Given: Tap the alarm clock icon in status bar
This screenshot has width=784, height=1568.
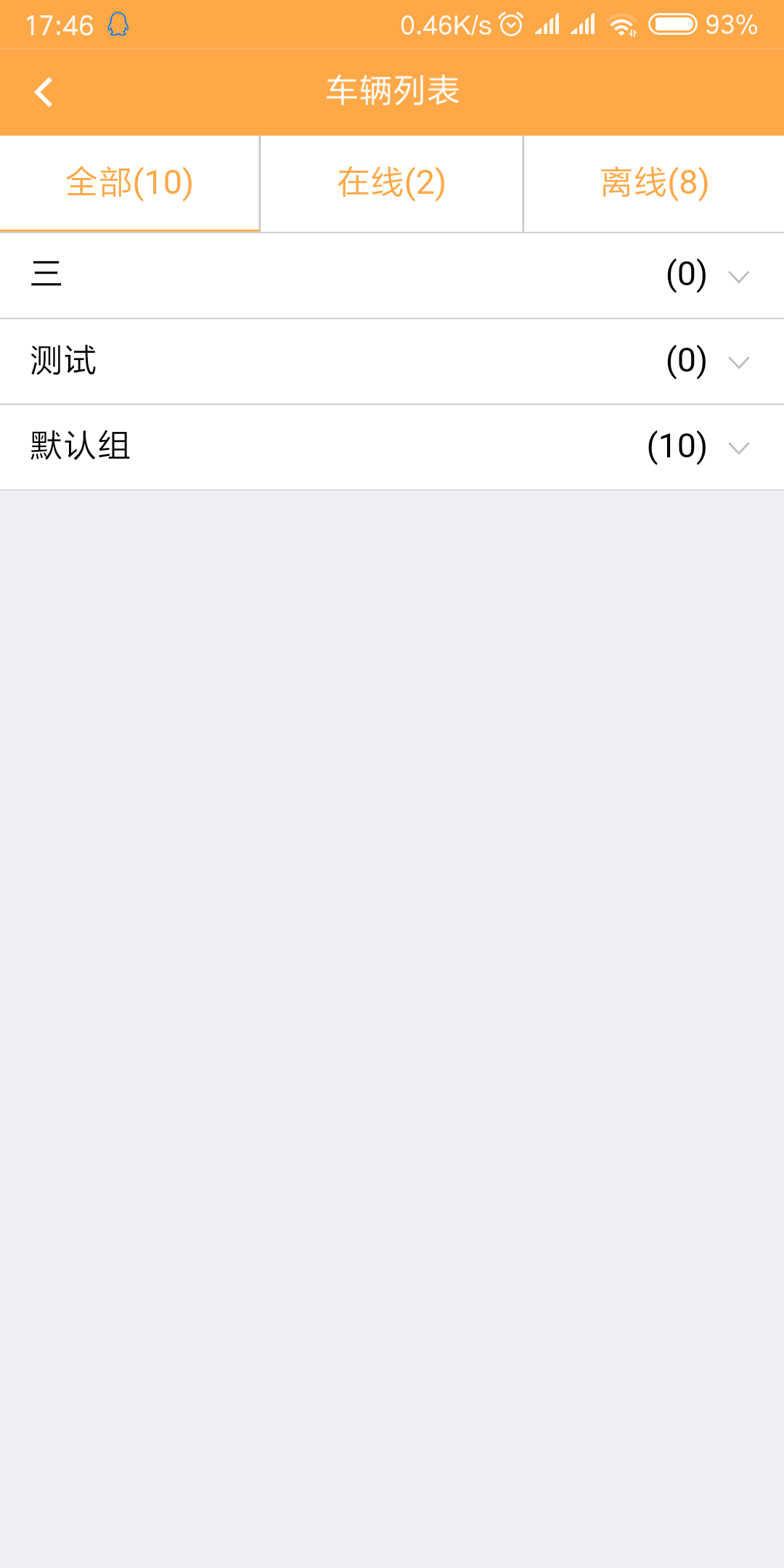Looking at the screenshot, I should click(x=510, y=24).
